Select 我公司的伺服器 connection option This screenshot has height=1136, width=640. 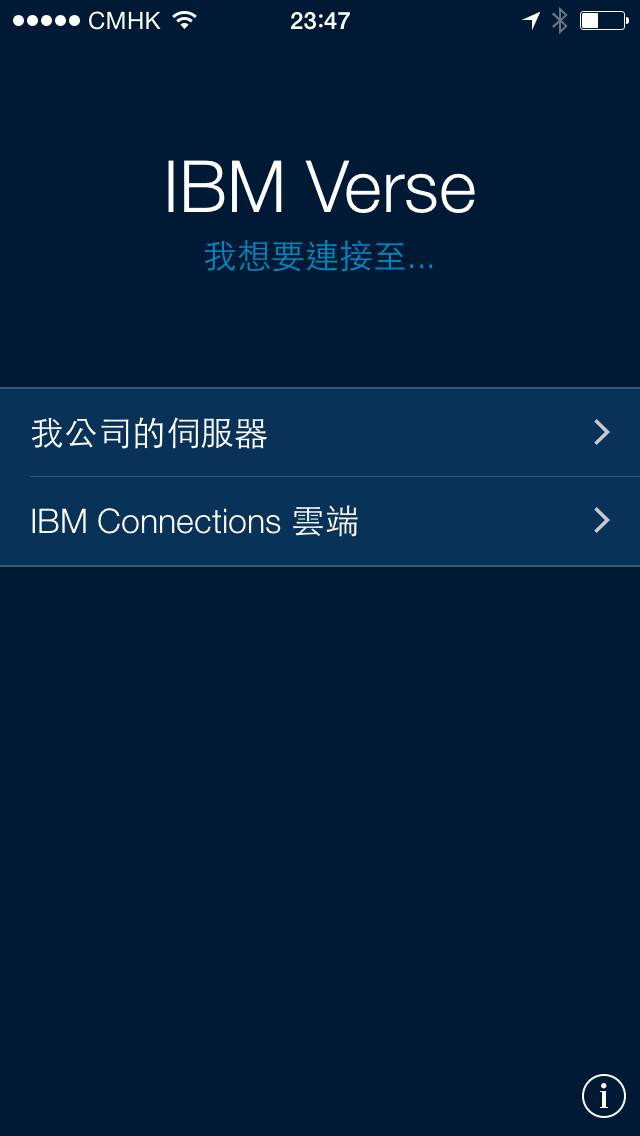click(320, 433)
